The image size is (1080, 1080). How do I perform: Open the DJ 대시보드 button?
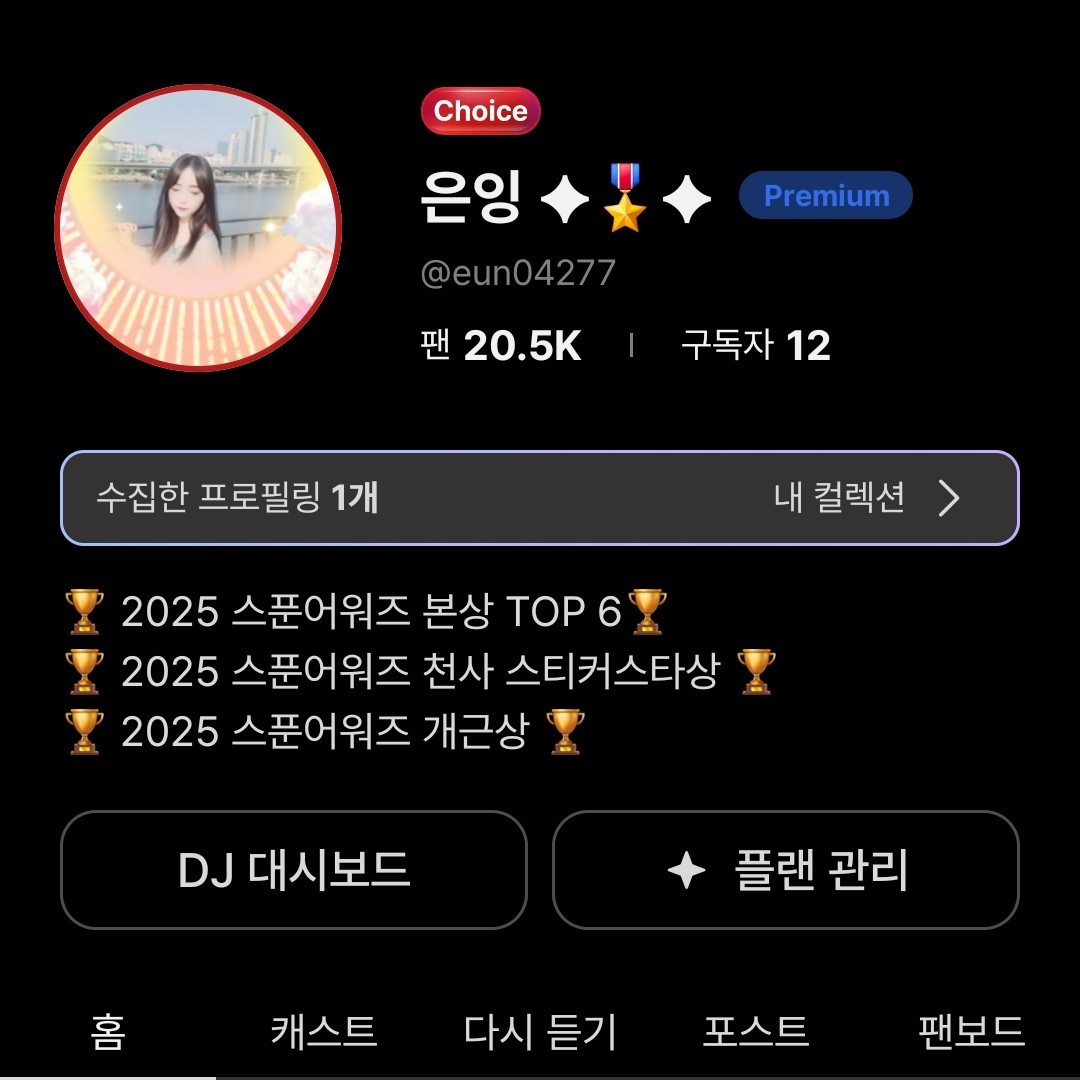point(294,870)
